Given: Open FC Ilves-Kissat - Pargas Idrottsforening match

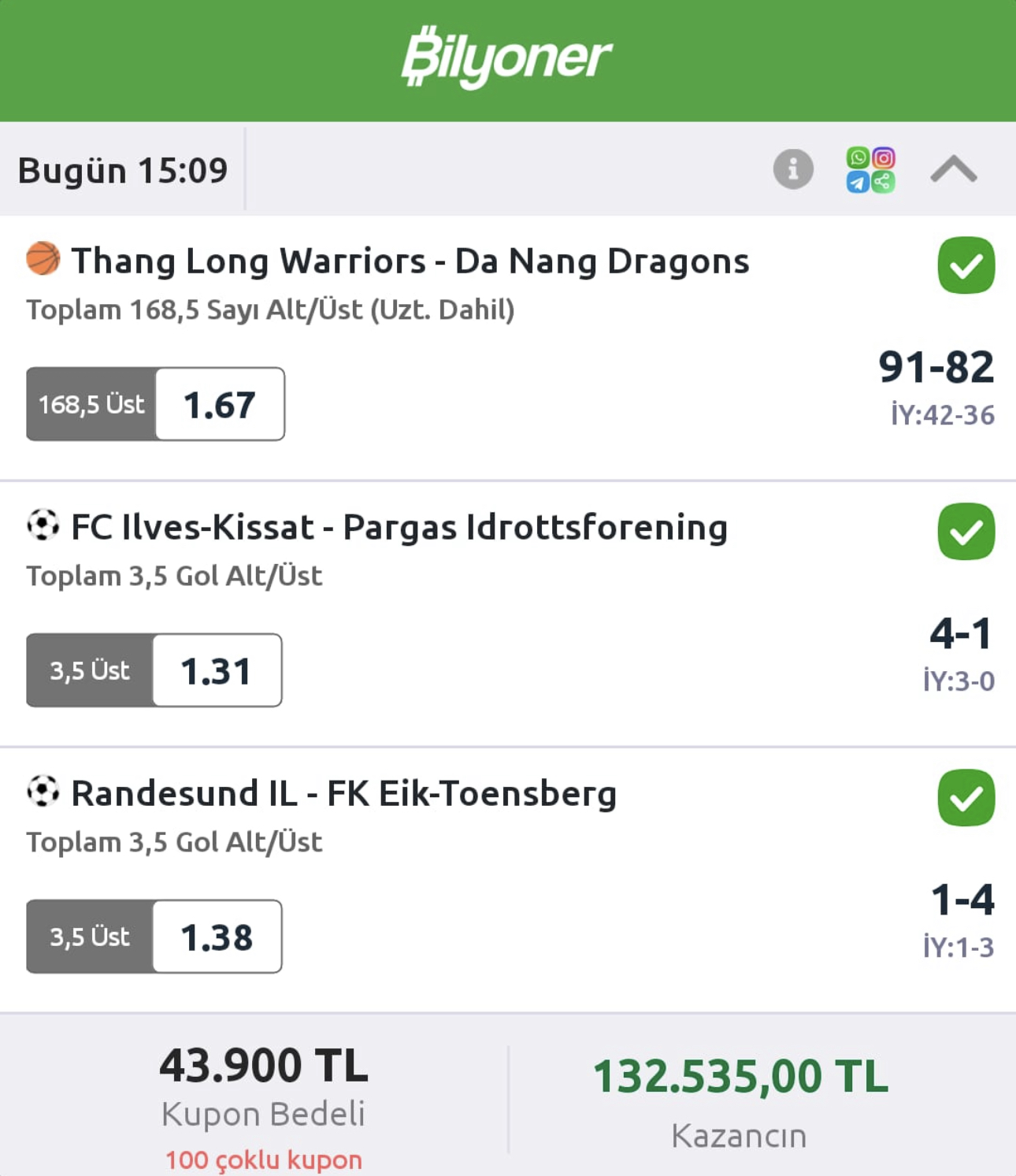Looking at the screenshot, I should pyautogui.click(x=399, y=528).
